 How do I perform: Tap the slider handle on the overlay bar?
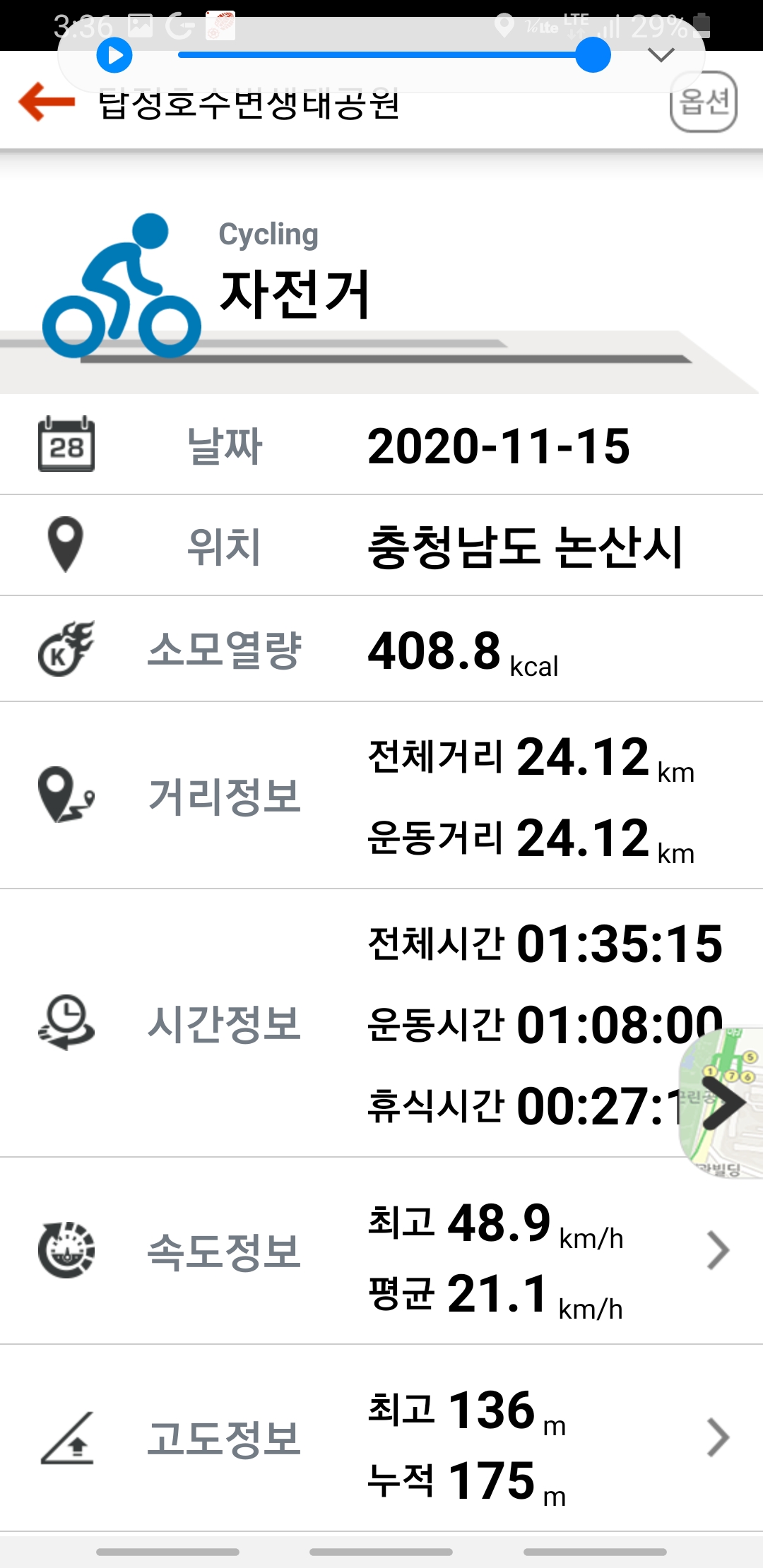(593, 55)
